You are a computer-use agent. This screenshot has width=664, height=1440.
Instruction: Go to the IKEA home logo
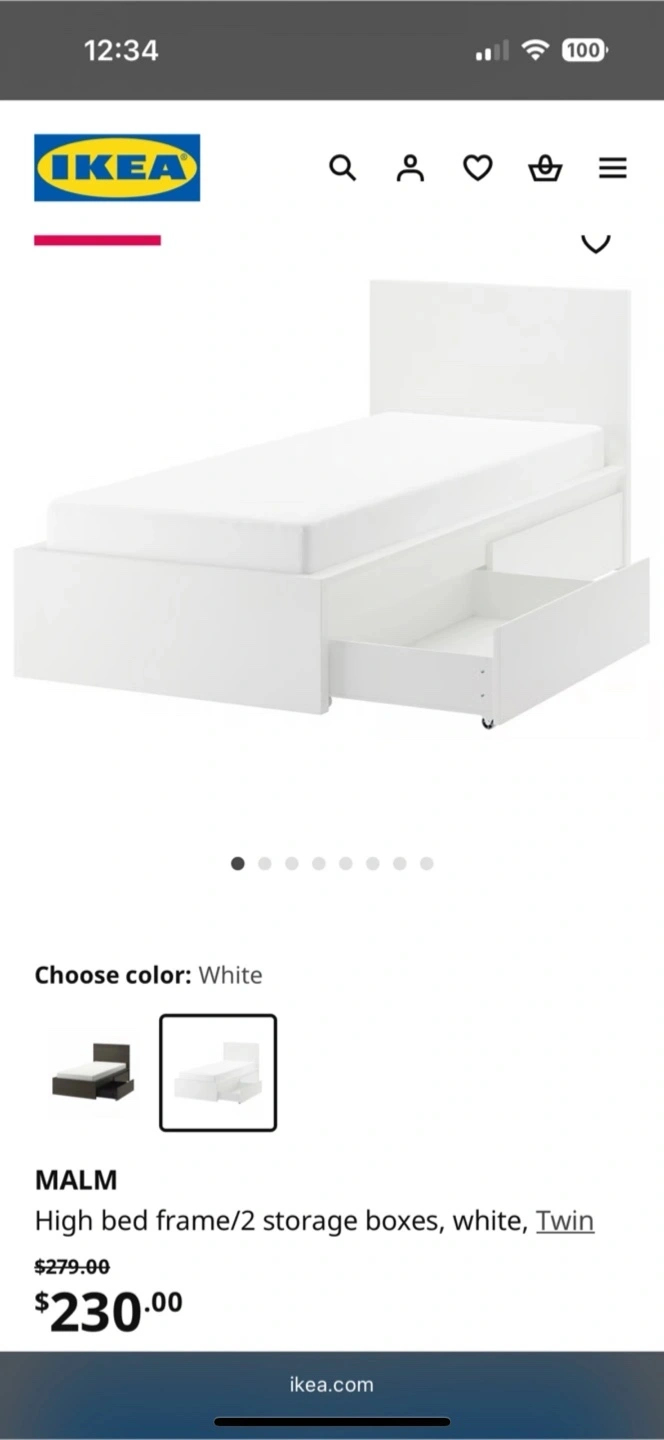point(117,168)
